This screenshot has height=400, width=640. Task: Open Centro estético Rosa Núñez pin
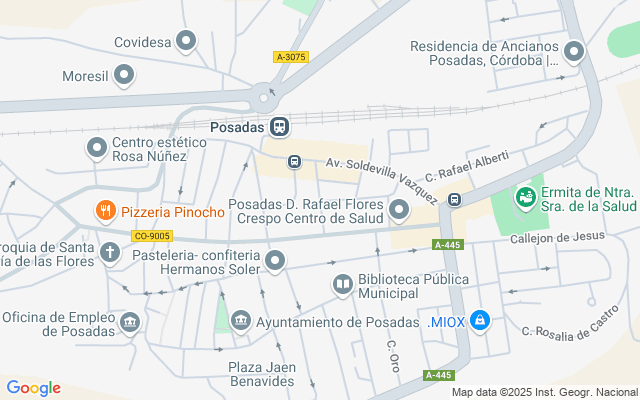tap(97, 149)
